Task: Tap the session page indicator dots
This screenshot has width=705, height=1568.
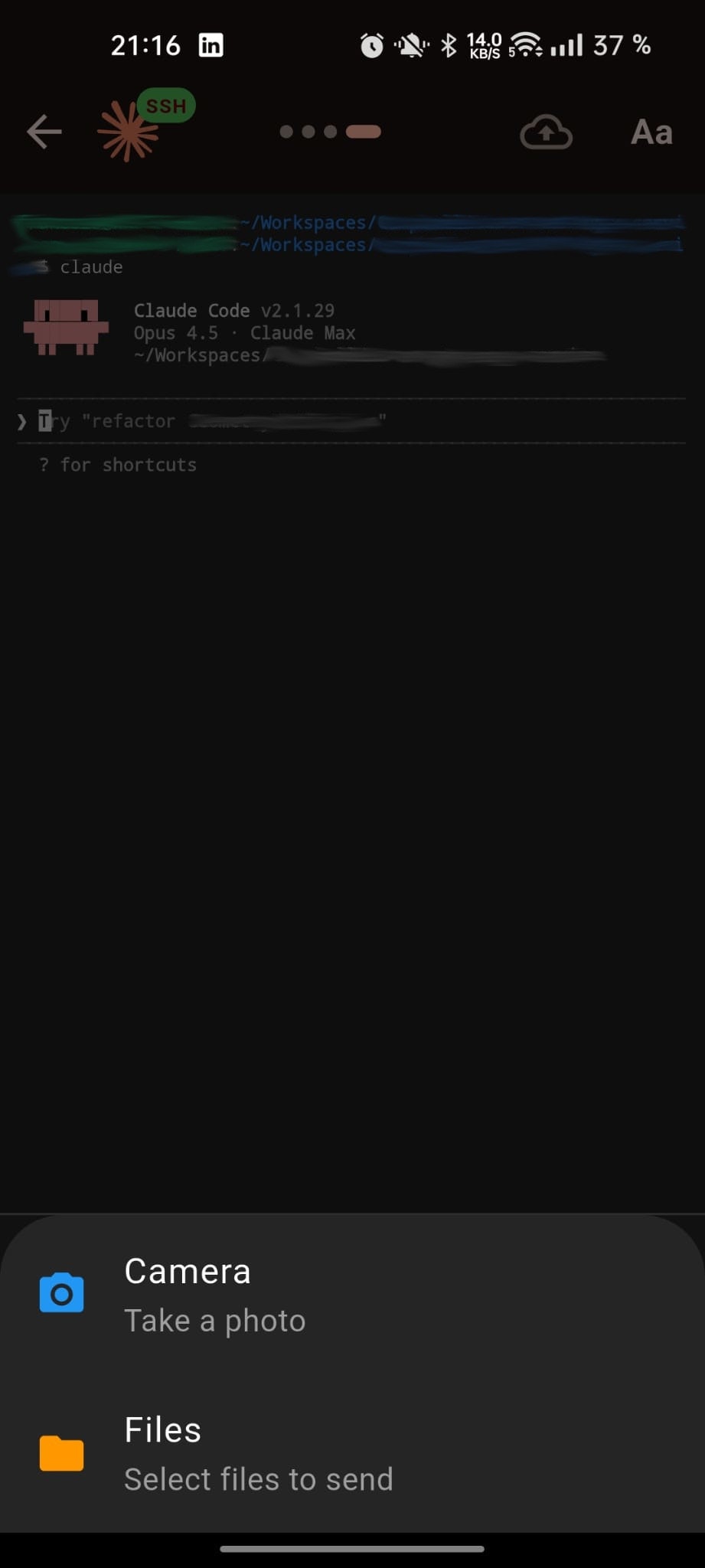Action: click(330, 132)
